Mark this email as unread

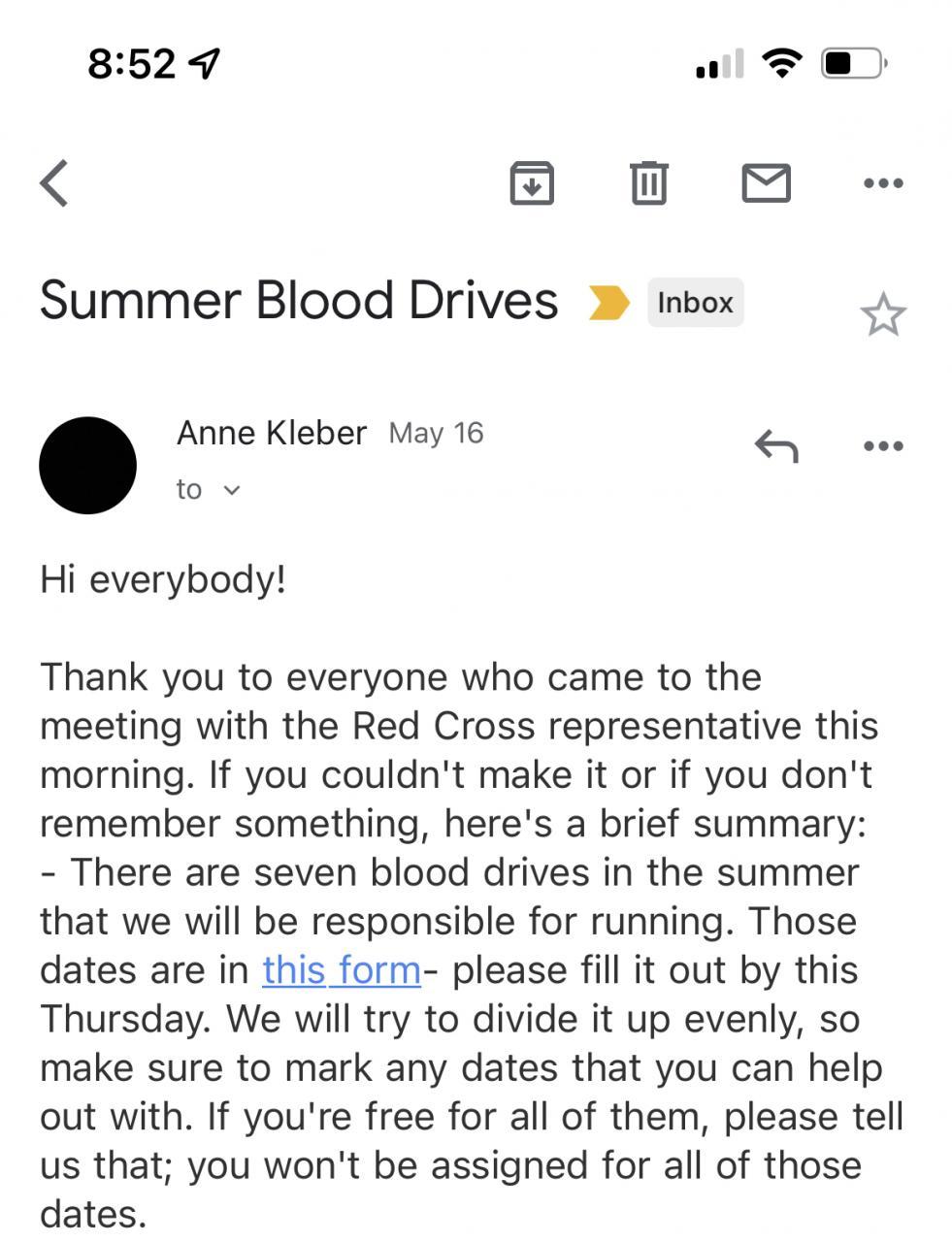(x=766, y=182)
